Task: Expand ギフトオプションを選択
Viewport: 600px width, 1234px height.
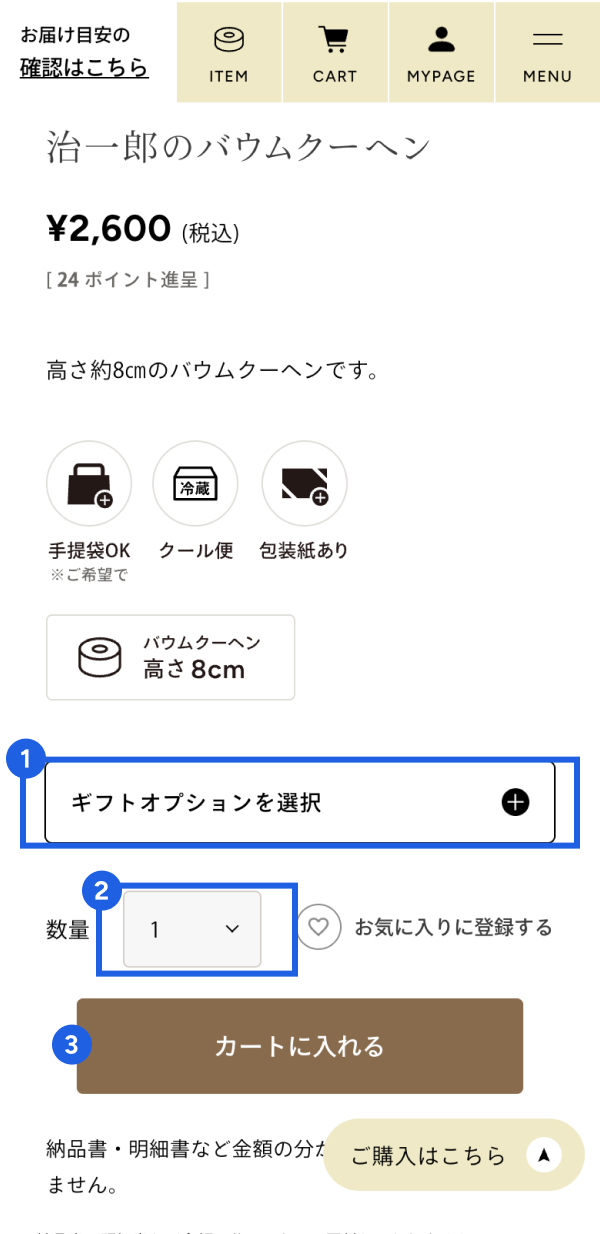Action: [x=299, y=803]
